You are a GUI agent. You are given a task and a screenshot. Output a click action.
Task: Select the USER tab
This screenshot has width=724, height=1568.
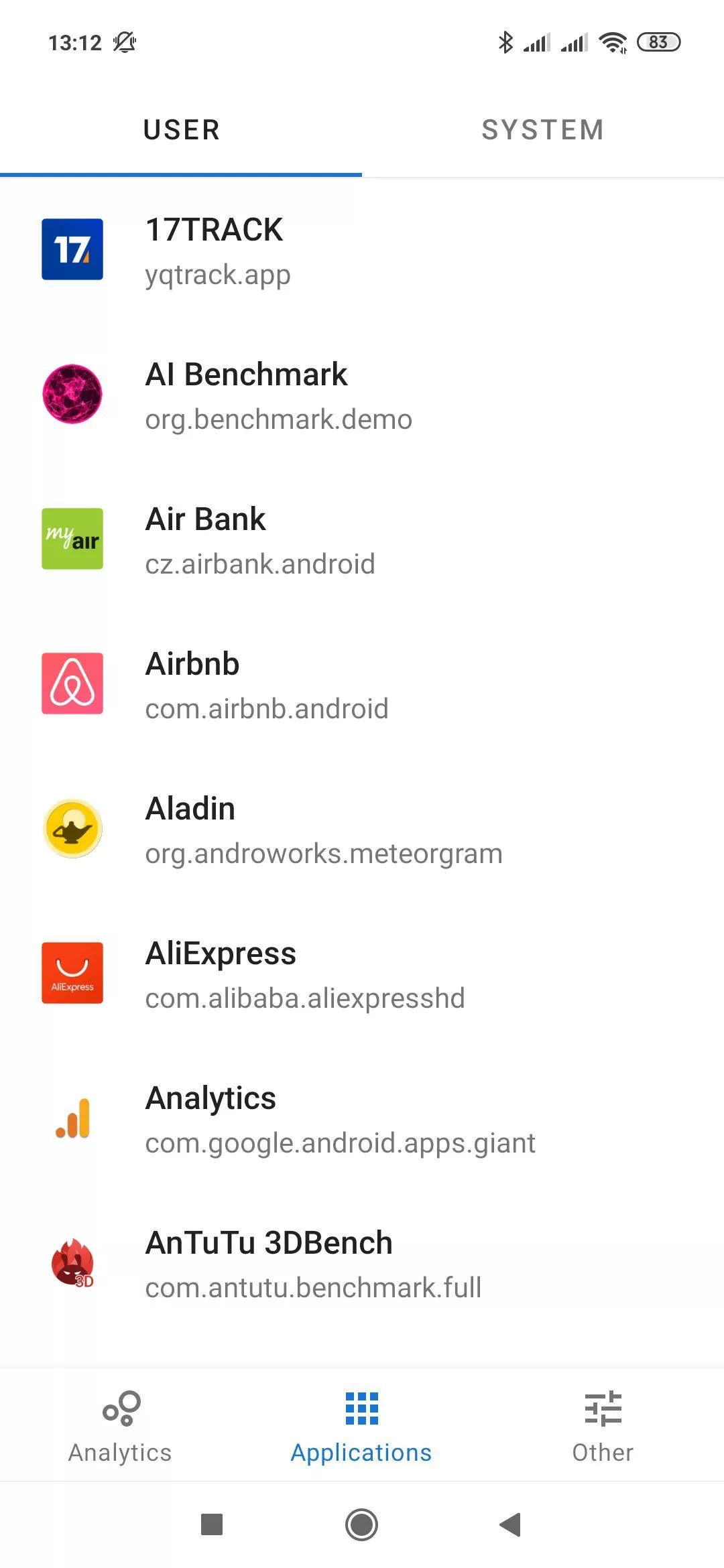pyautogui.click(x=181, y=130)
